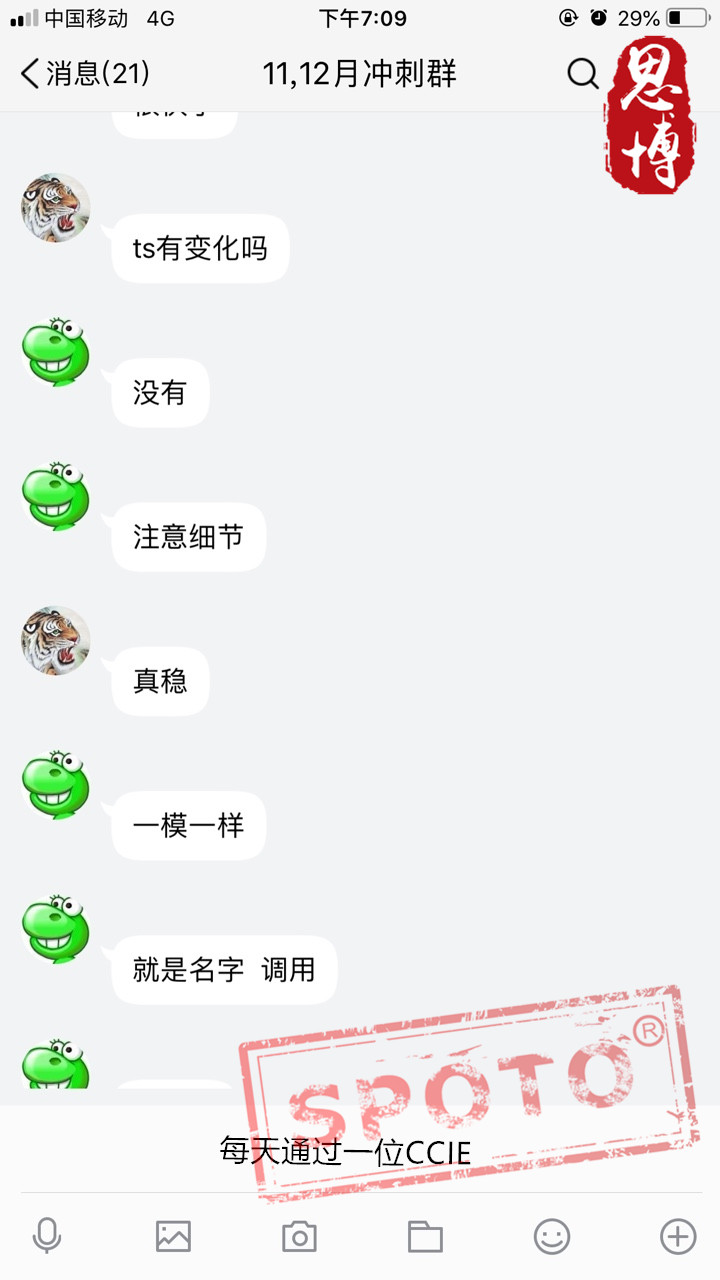Viewport: 720px width, 1280px height.
Task: Open the file folder attachment option
Action: point(425,1237)
